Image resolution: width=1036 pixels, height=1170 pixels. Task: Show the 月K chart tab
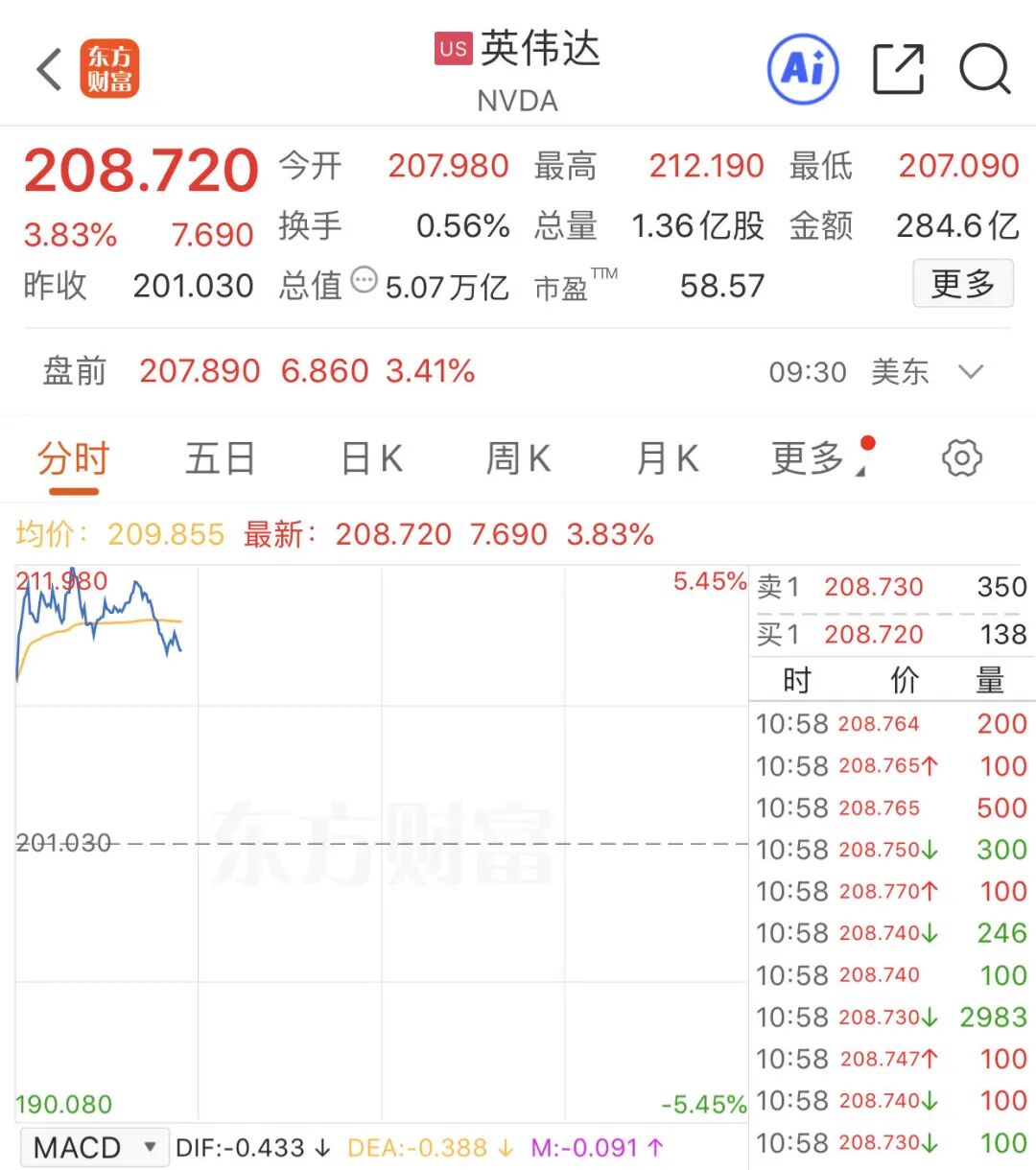point(668,459)
